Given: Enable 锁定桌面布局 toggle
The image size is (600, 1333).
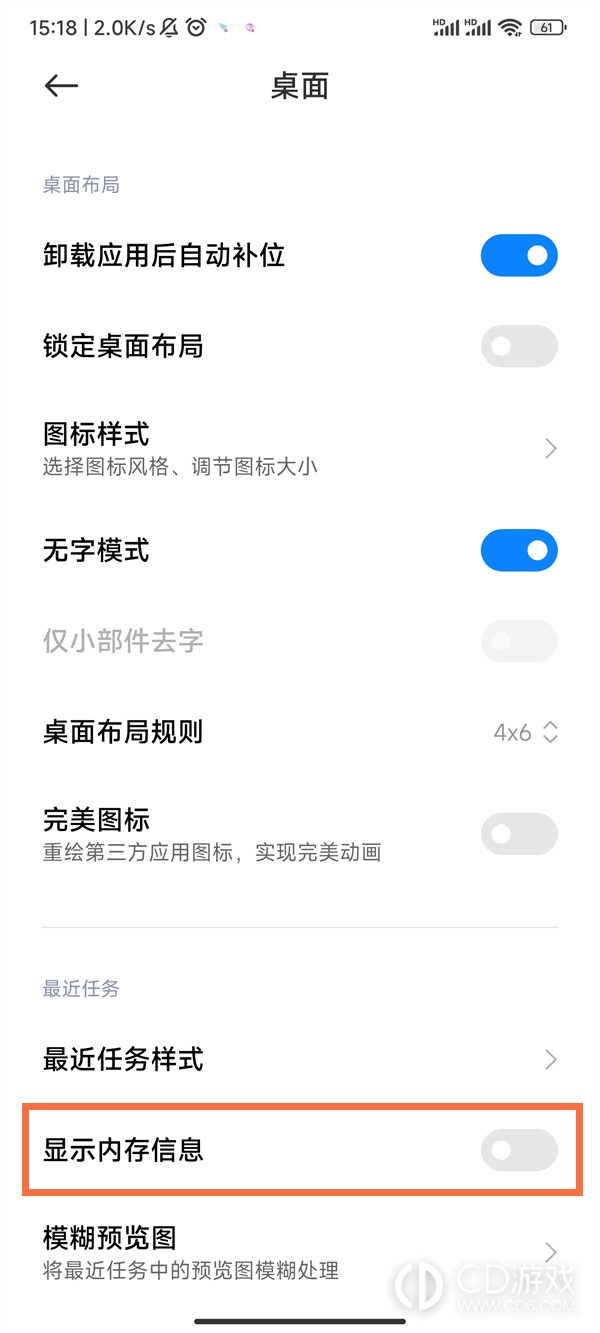Looking at the screenshot, I should pyautogui.click(x=519, y=346).
